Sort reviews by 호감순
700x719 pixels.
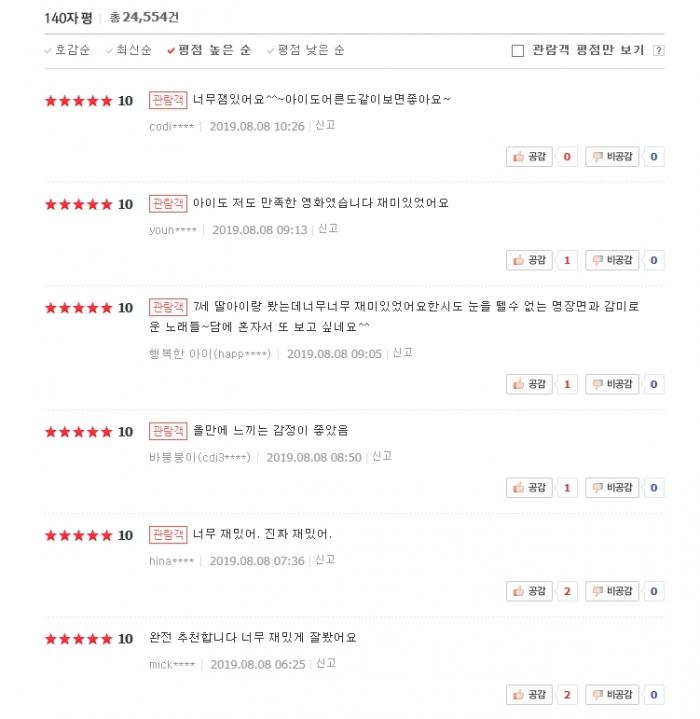coord(72,50)
